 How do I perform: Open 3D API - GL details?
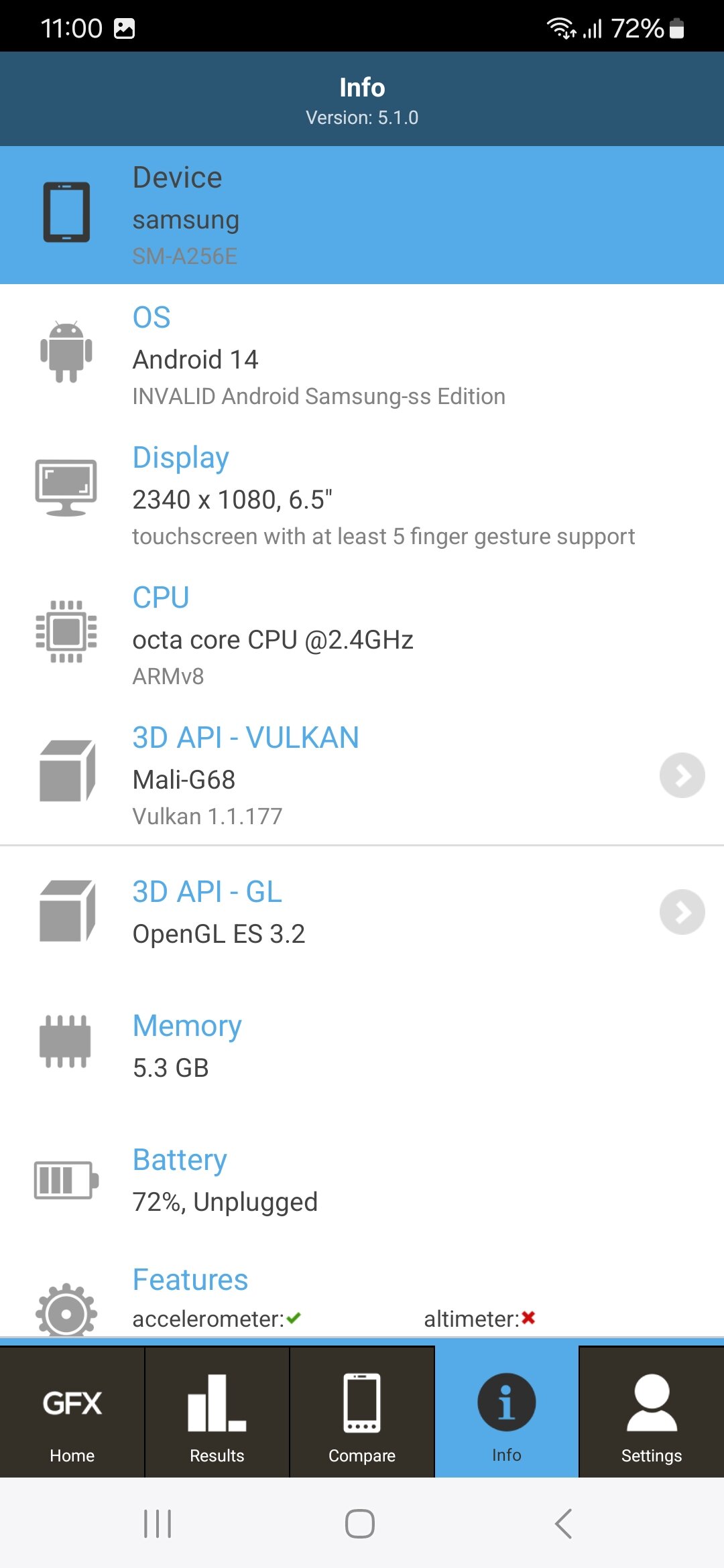[682, 912]
